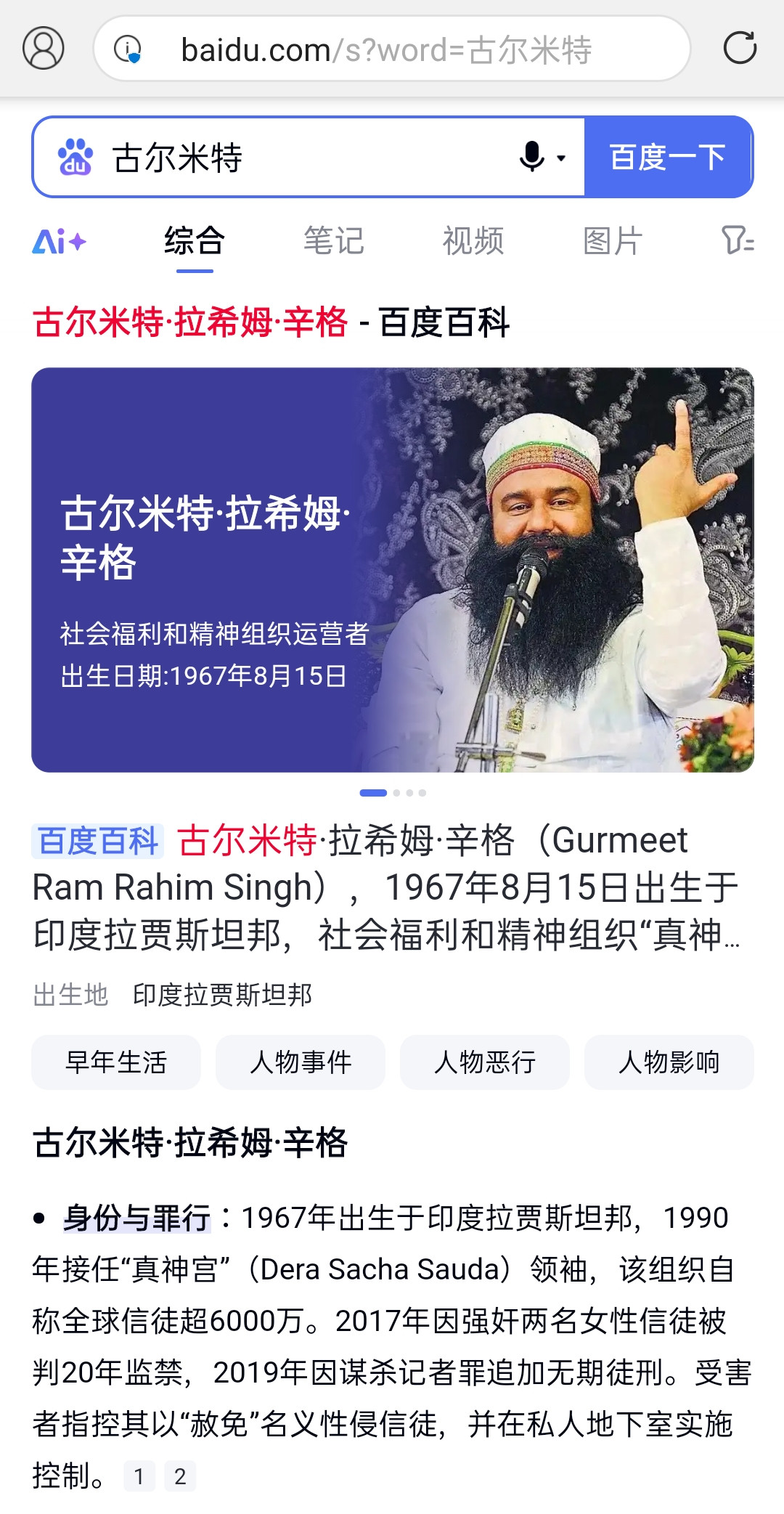
Task: Switch to the 笔记 tab
Action: (334, 241)
